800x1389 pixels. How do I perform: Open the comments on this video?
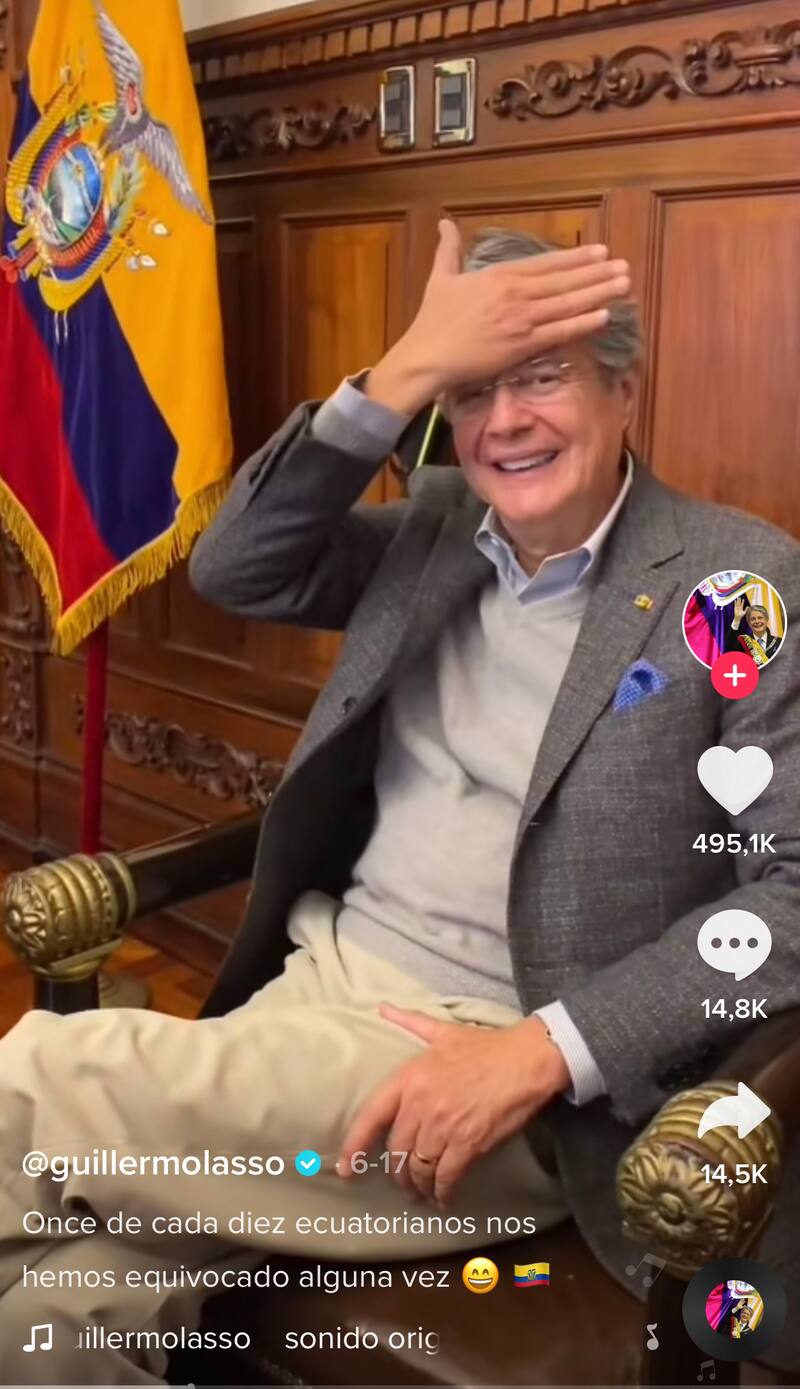(x=734, y=944)
